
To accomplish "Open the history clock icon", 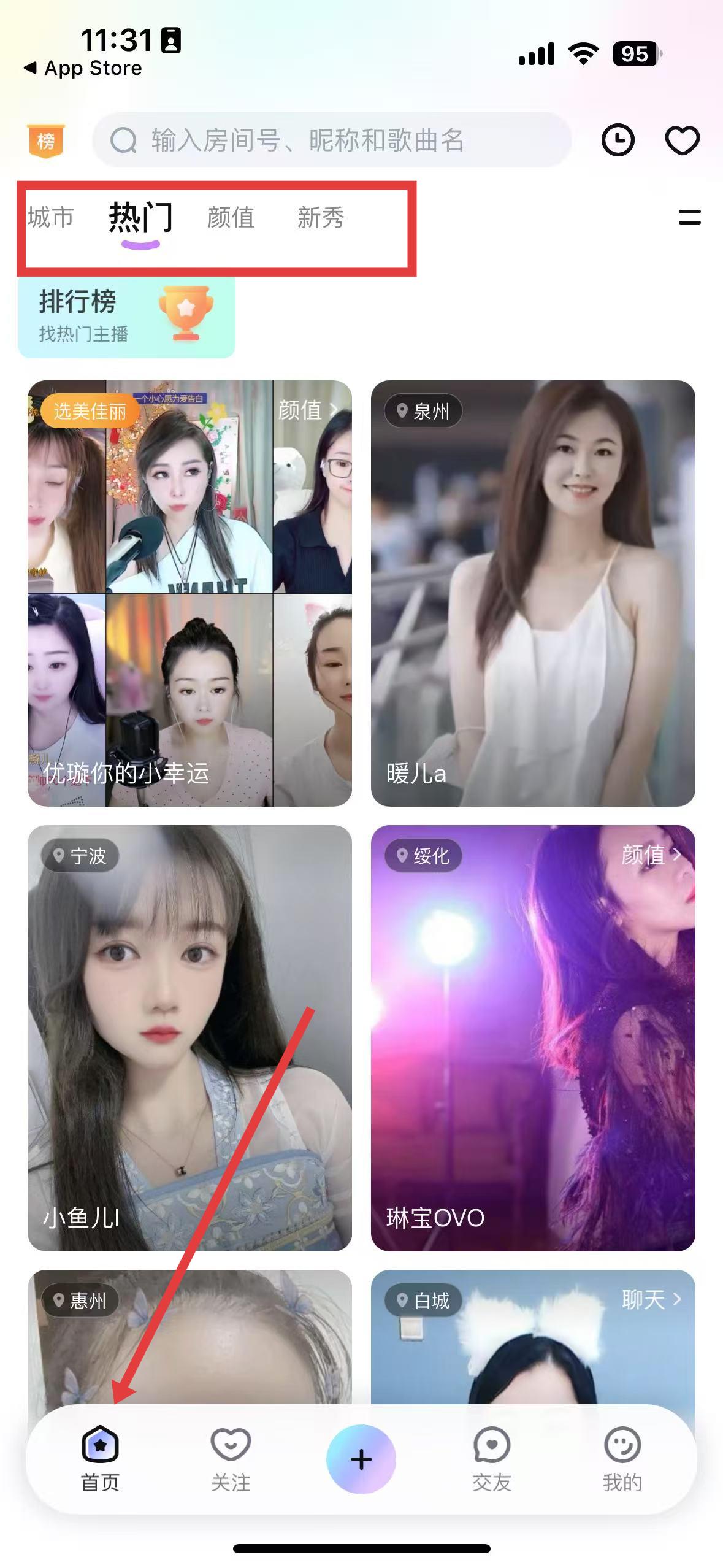I will (x=618, y=140).
